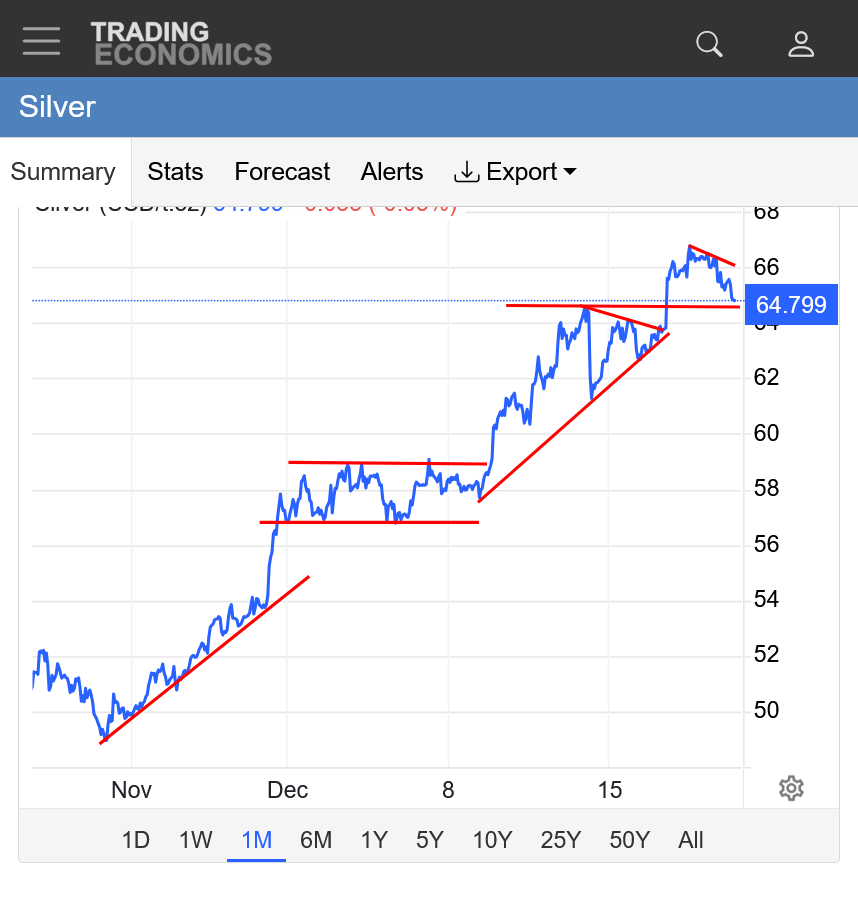Open the search icon
Screen dimensions: 858x901
(709, 44)
